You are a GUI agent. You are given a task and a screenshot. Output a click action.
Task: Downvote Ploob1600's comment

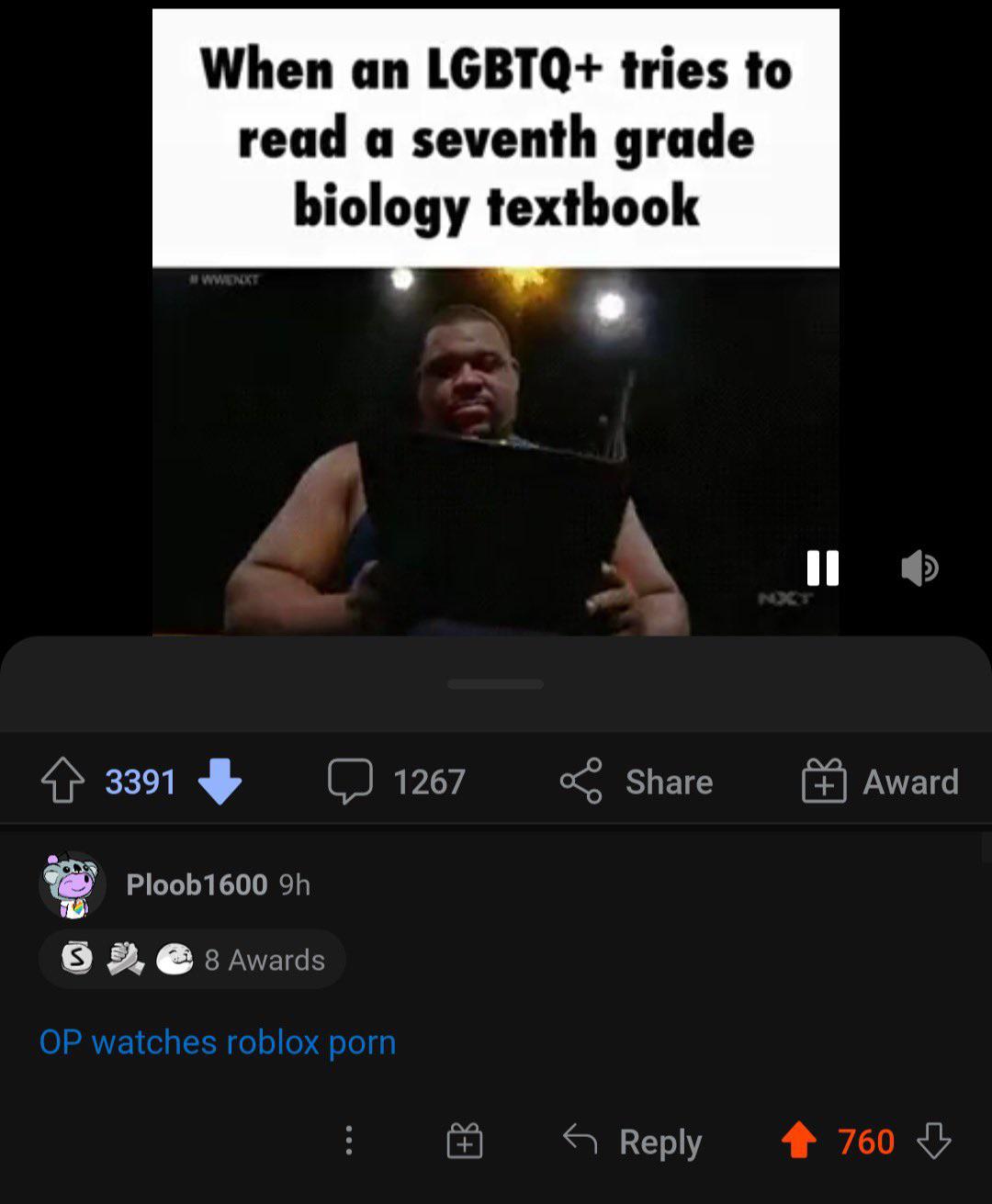tap(934, 1141)
